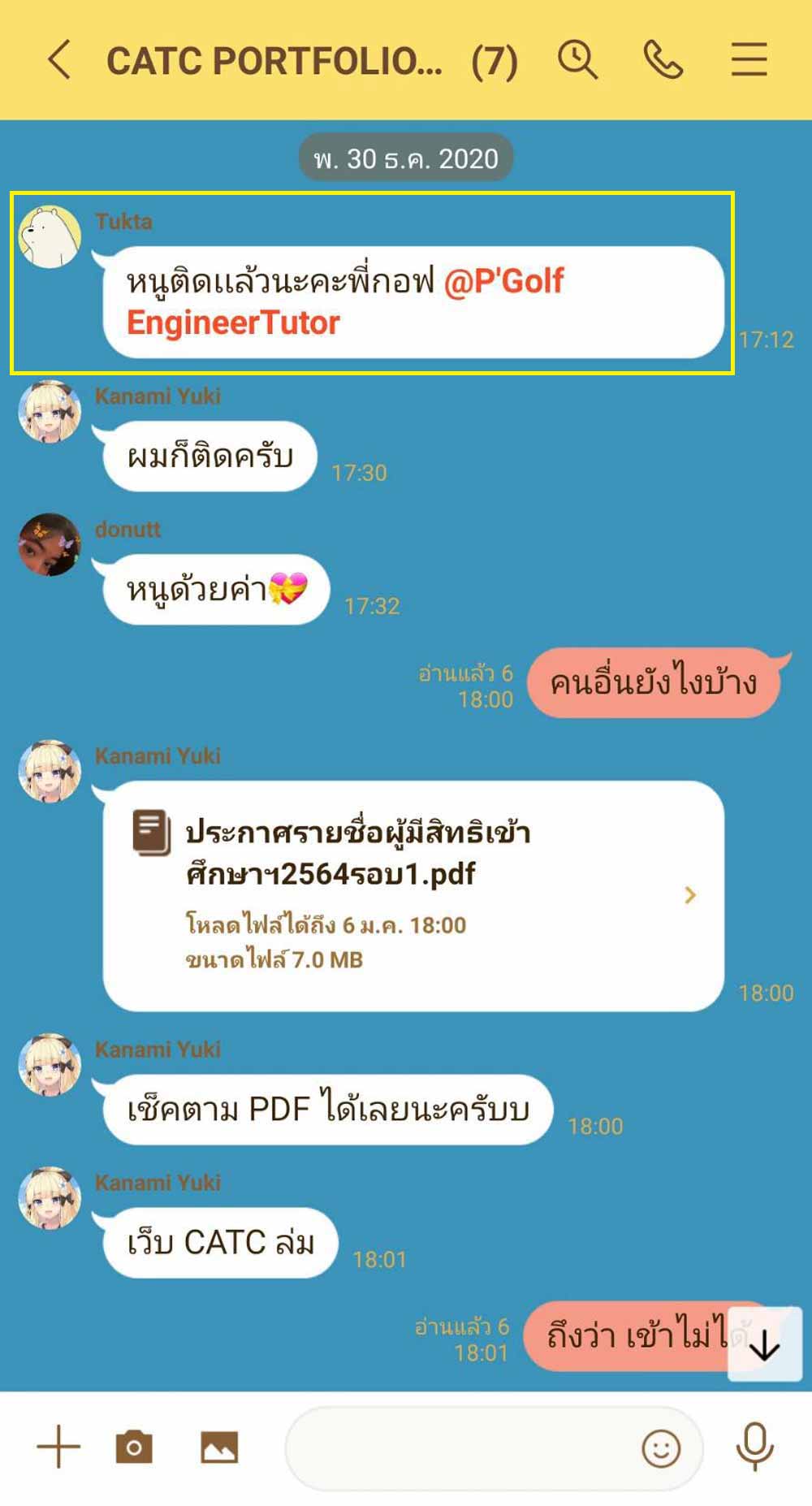The height and width of the screenshot is (1506, 812).
Task: View Tukta's profile picture
Action: (50, 236)
